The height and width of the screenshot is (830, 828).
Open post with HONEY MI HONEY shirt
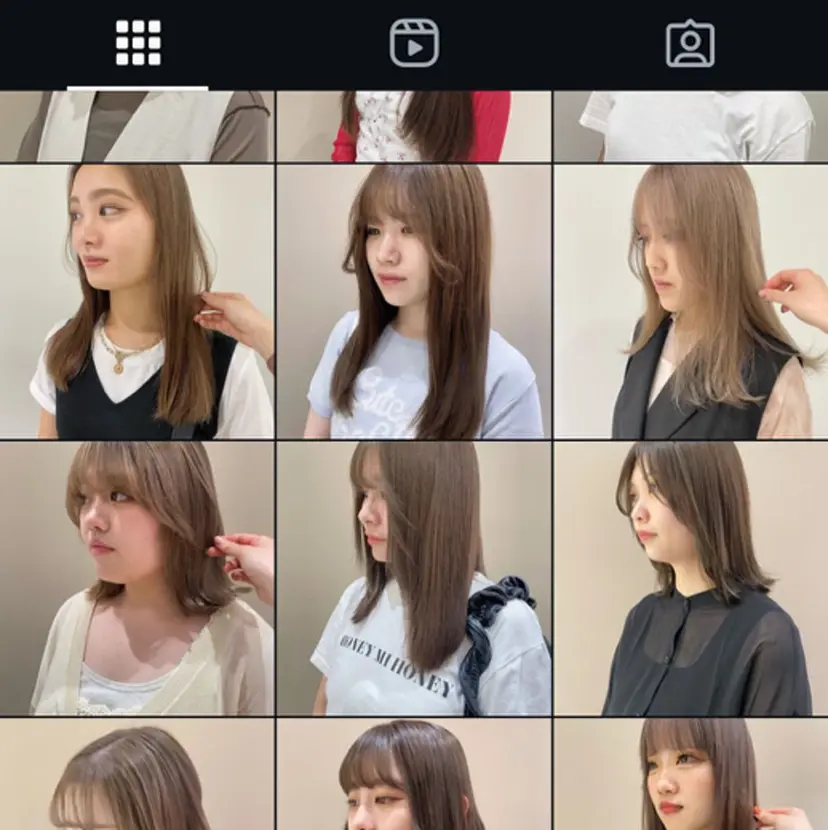[x=414, y=578]
